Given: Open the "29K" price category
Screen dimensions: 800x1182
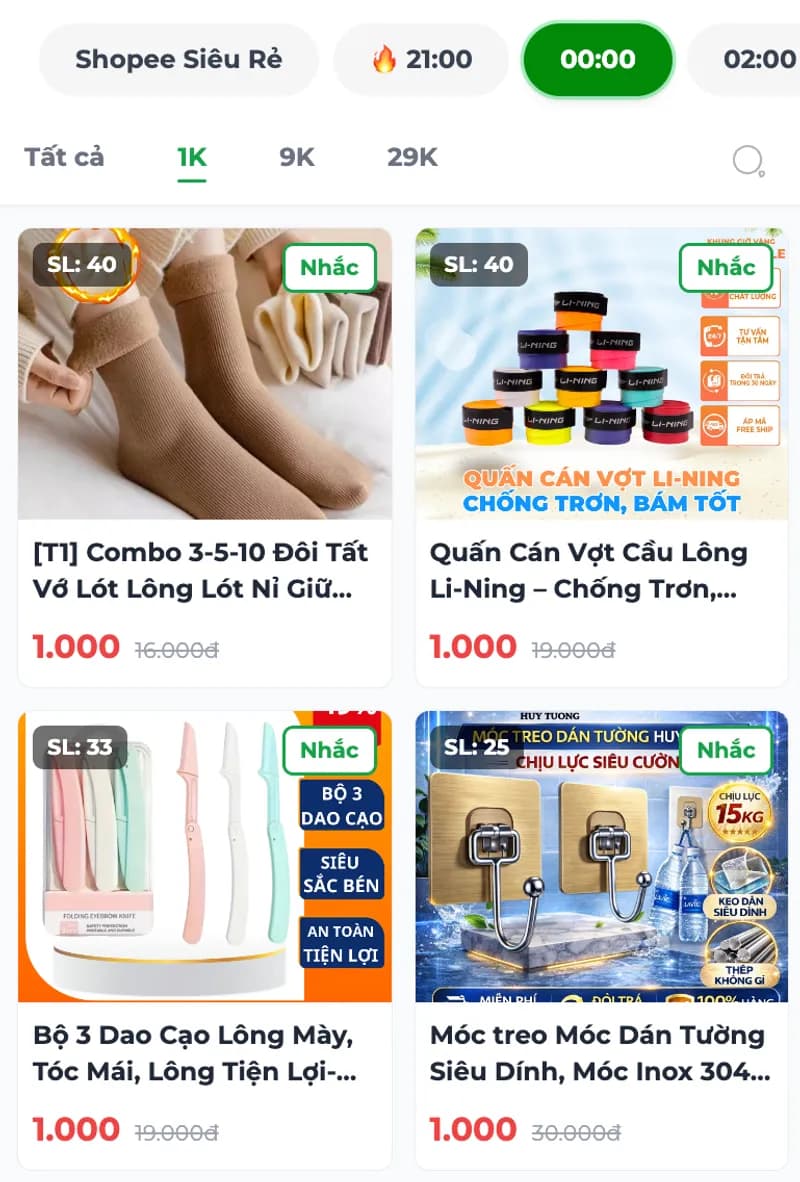Looking at the screenshot, I should (410, 157).
